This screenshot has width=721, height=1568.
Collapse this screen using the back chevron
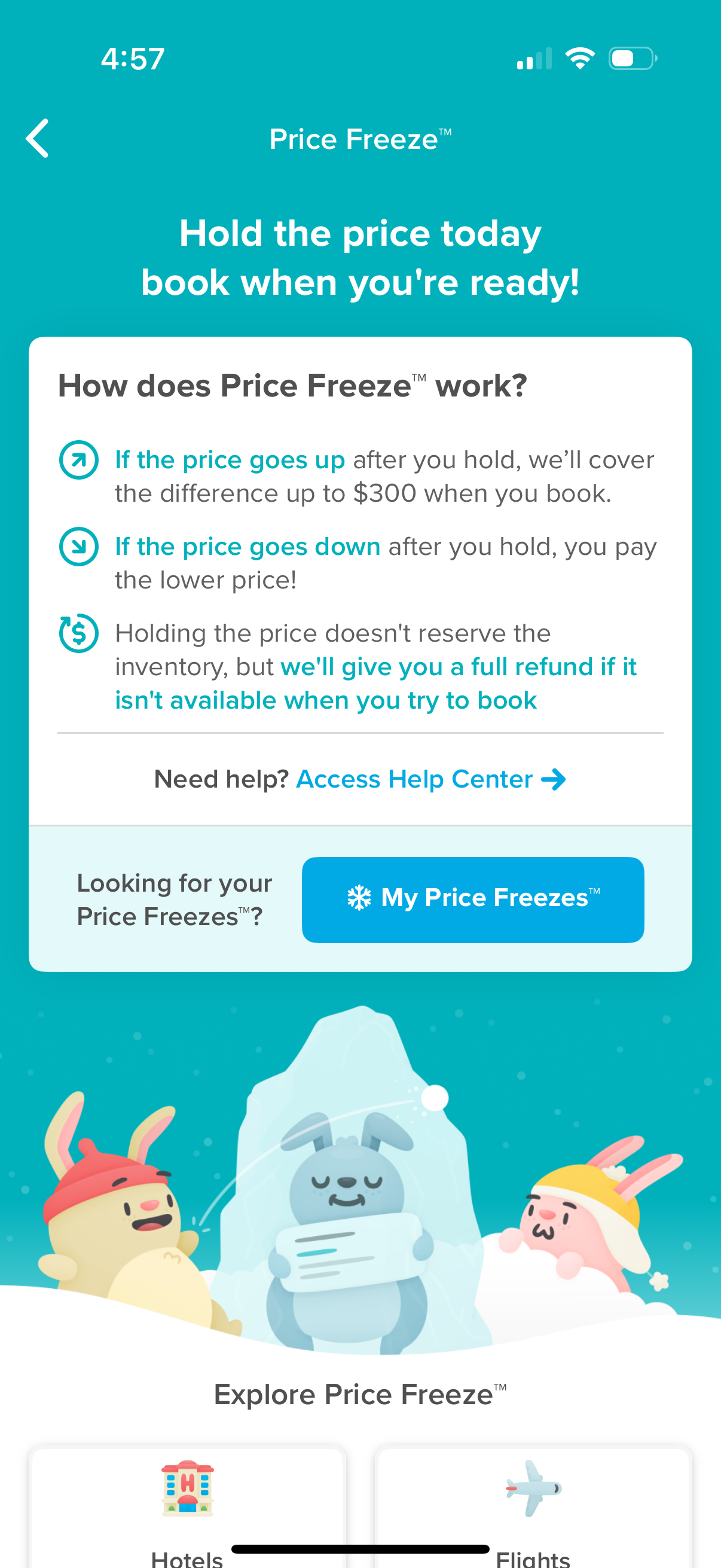point(38,139)
